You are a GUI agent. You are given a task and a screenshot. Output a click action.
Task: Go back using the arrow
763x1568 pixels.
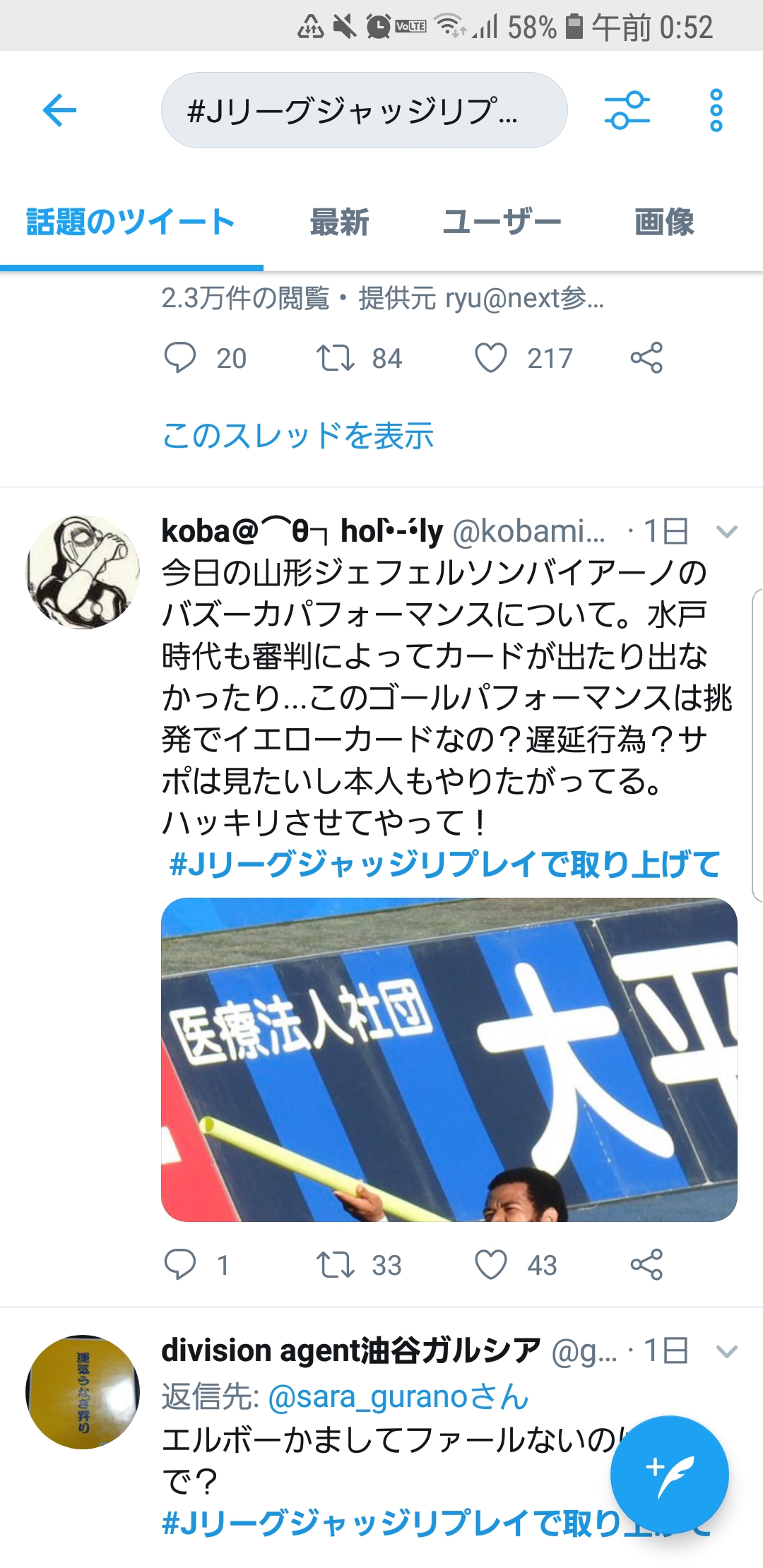point(60,110)
